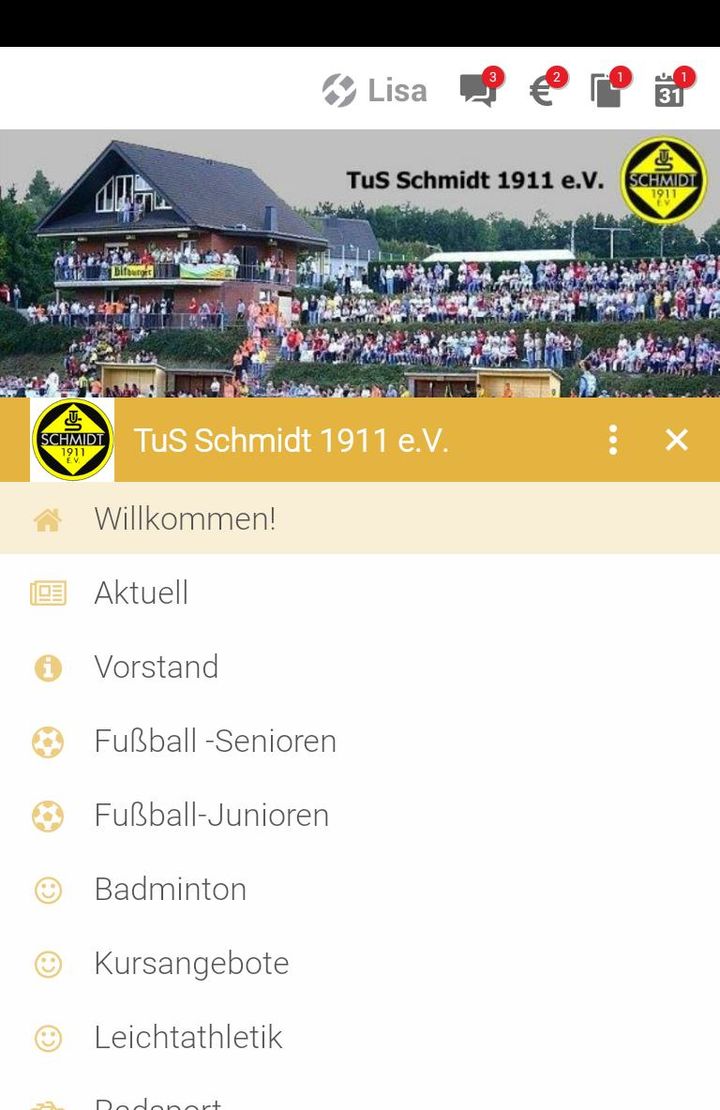This screenshot has width=720, height=1110.
Task: Open the chat messages icon with 3 notifications
Action: tap(478, 92)
